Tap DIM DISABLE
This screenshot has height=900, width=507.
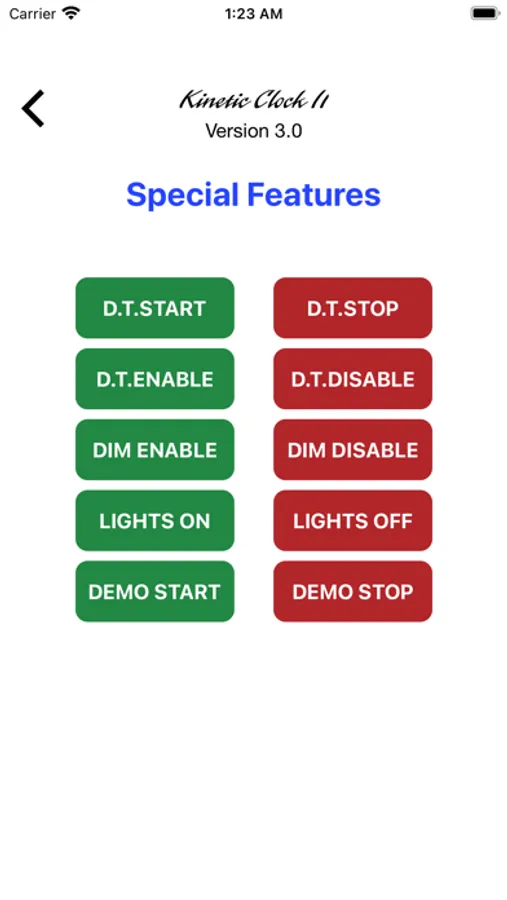pos(353,450)
